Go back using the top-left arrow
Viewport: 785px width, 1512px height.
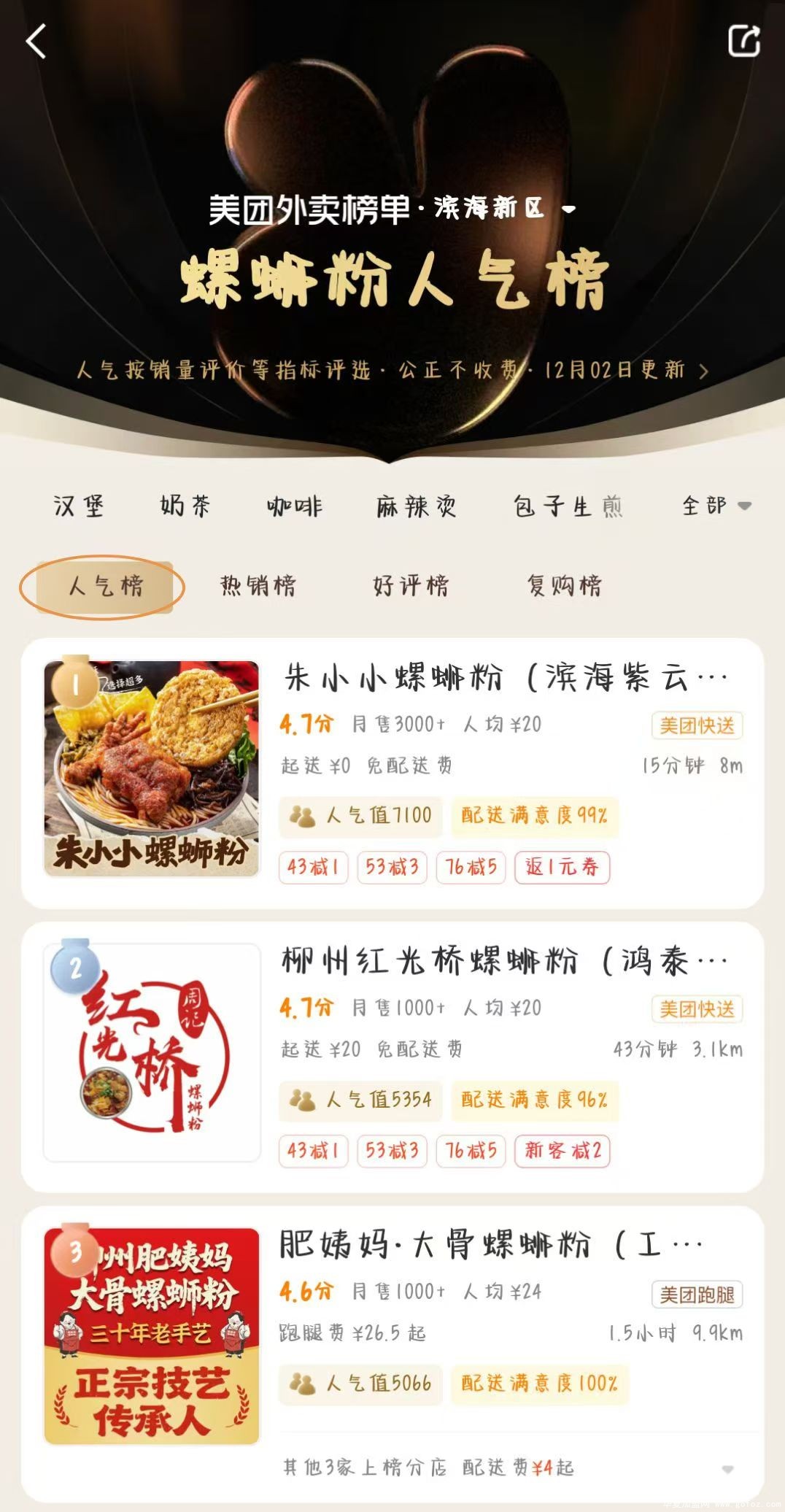click(x=36, y=41)
